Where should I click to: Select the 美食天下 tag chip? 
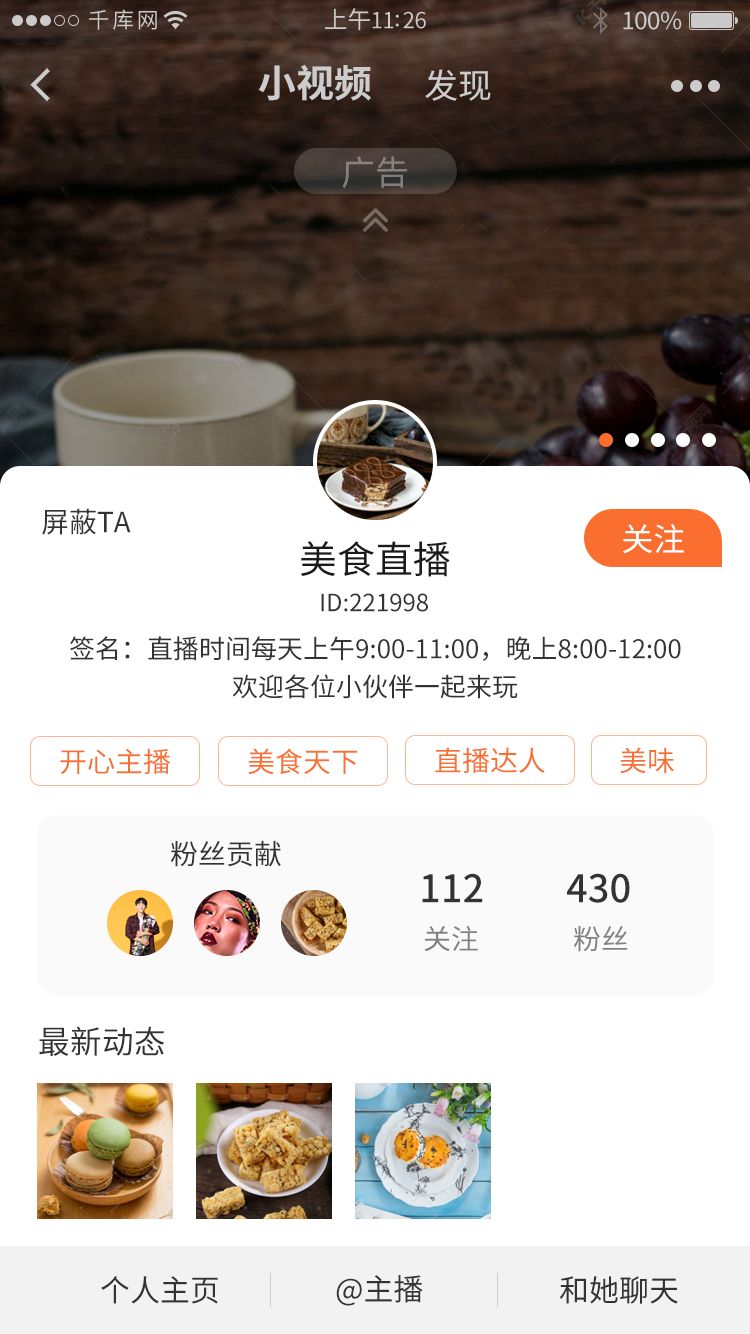302,761
